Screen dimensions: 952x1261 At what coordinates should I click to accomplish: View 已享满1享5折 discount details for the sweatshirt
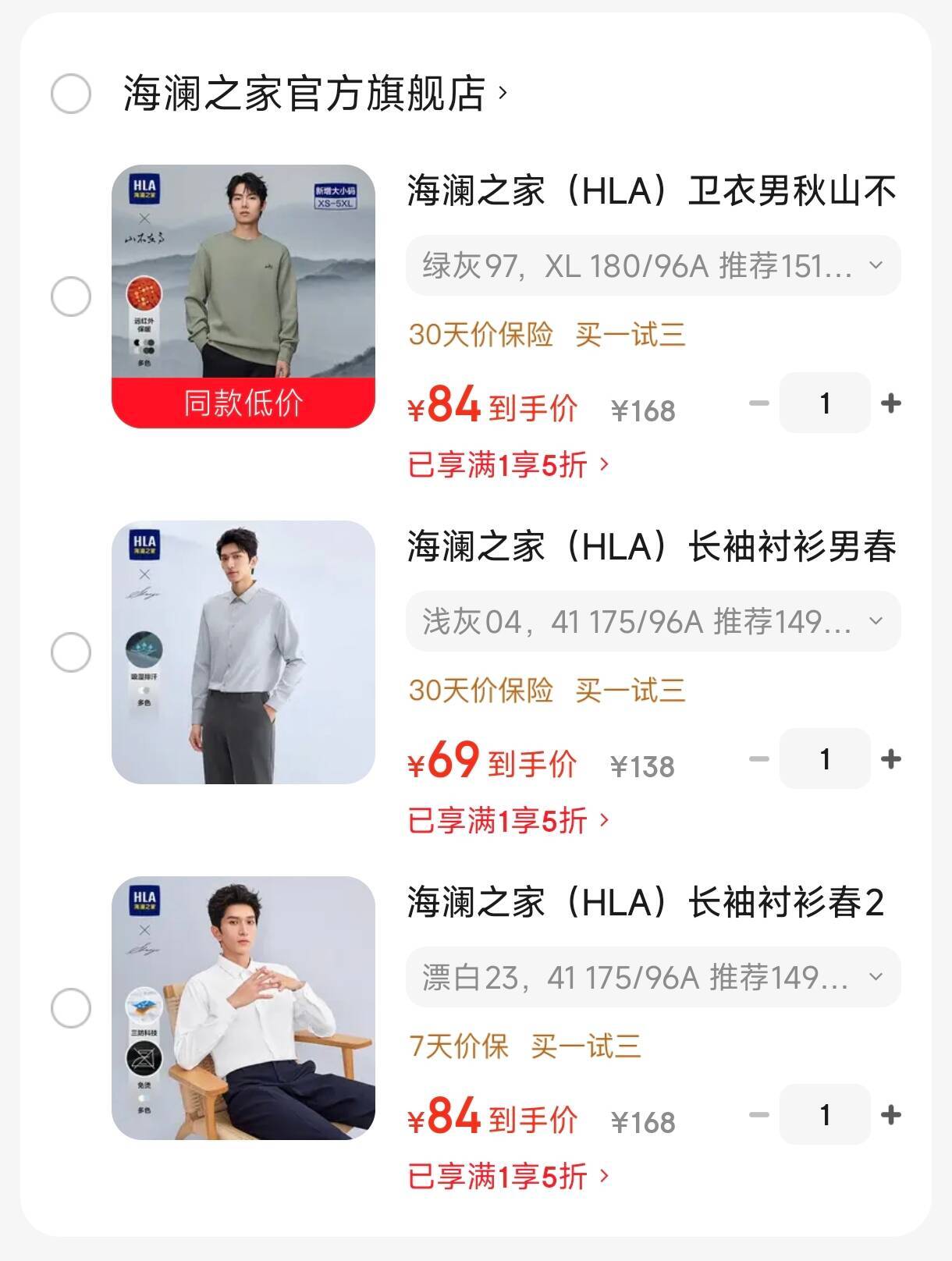click(x=507, y=464)
